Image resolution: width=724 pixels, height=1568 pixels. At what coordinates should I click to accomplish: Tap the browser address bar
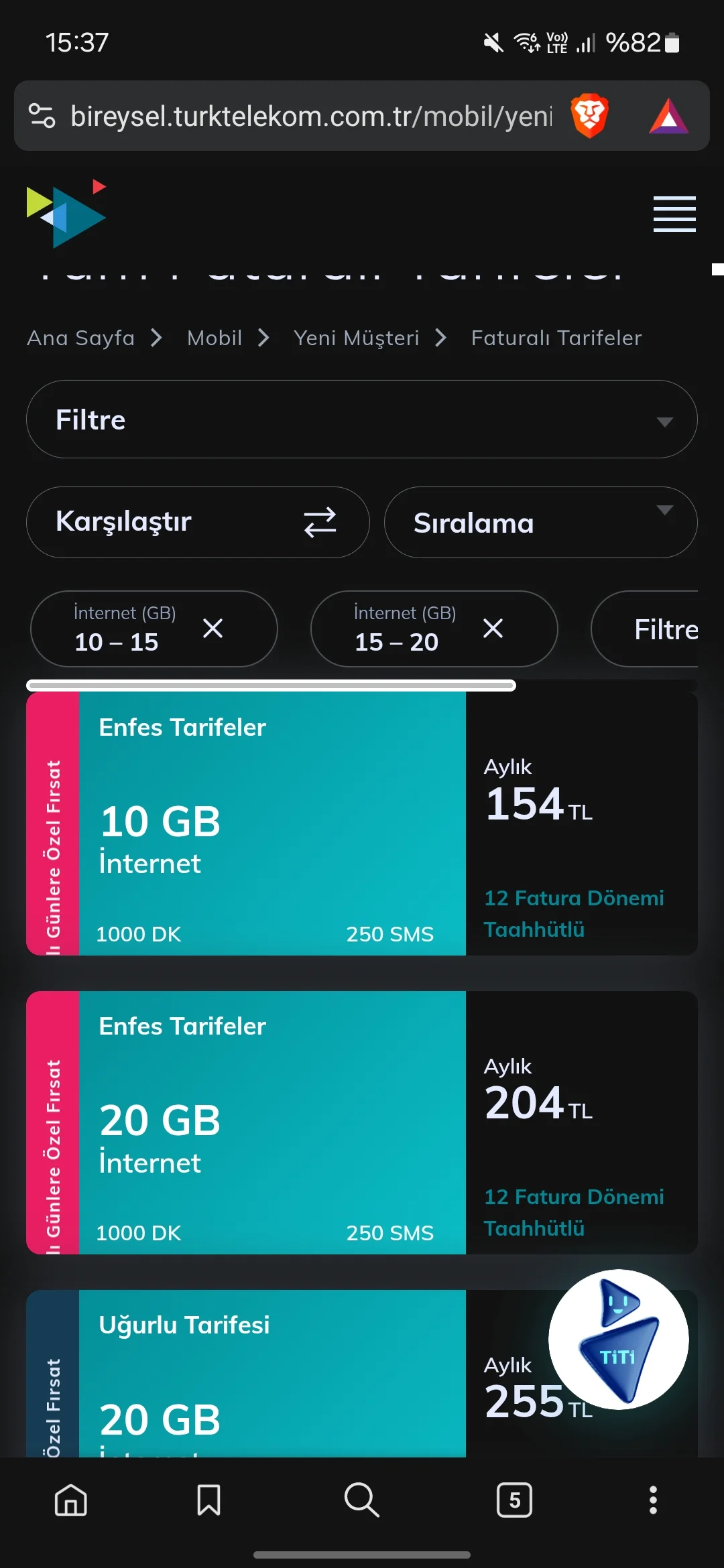pos(312,117)
